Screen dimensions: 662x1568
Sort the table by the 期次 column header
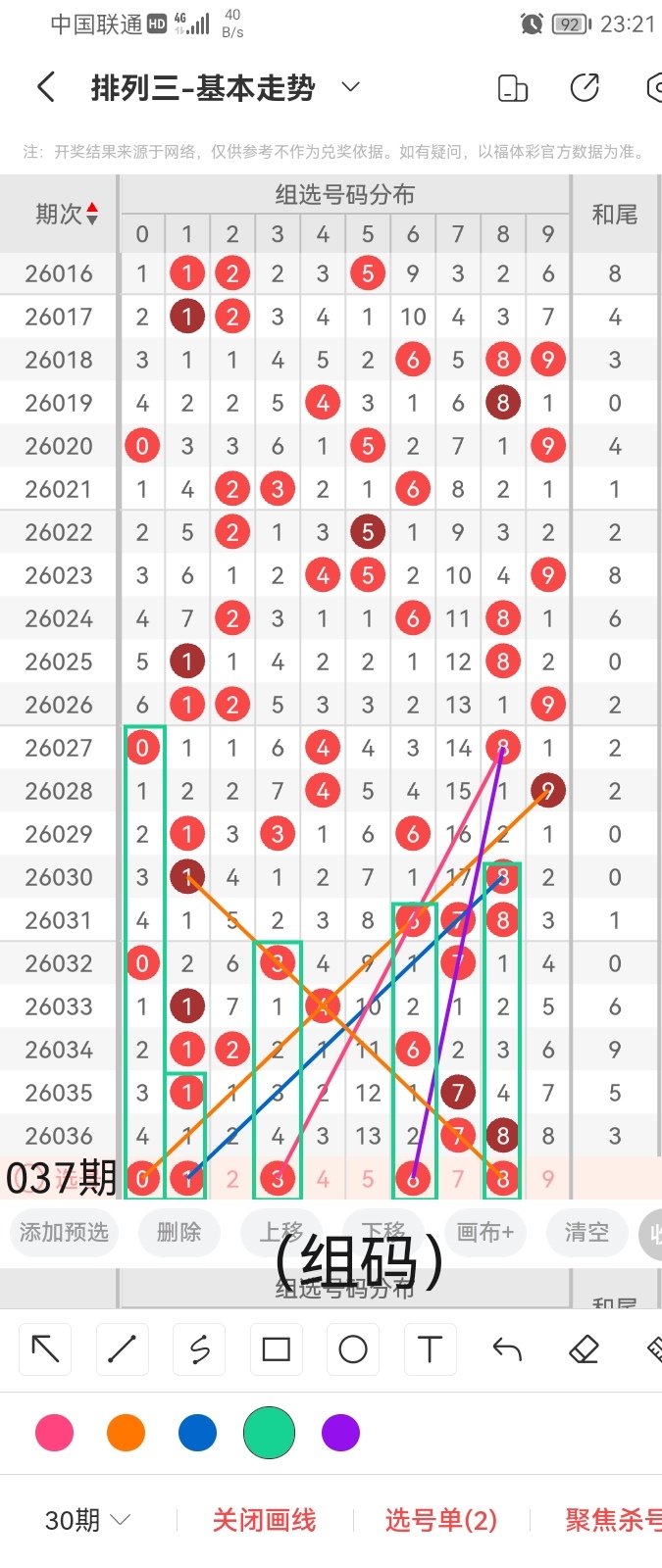click(x=66, y=214)
